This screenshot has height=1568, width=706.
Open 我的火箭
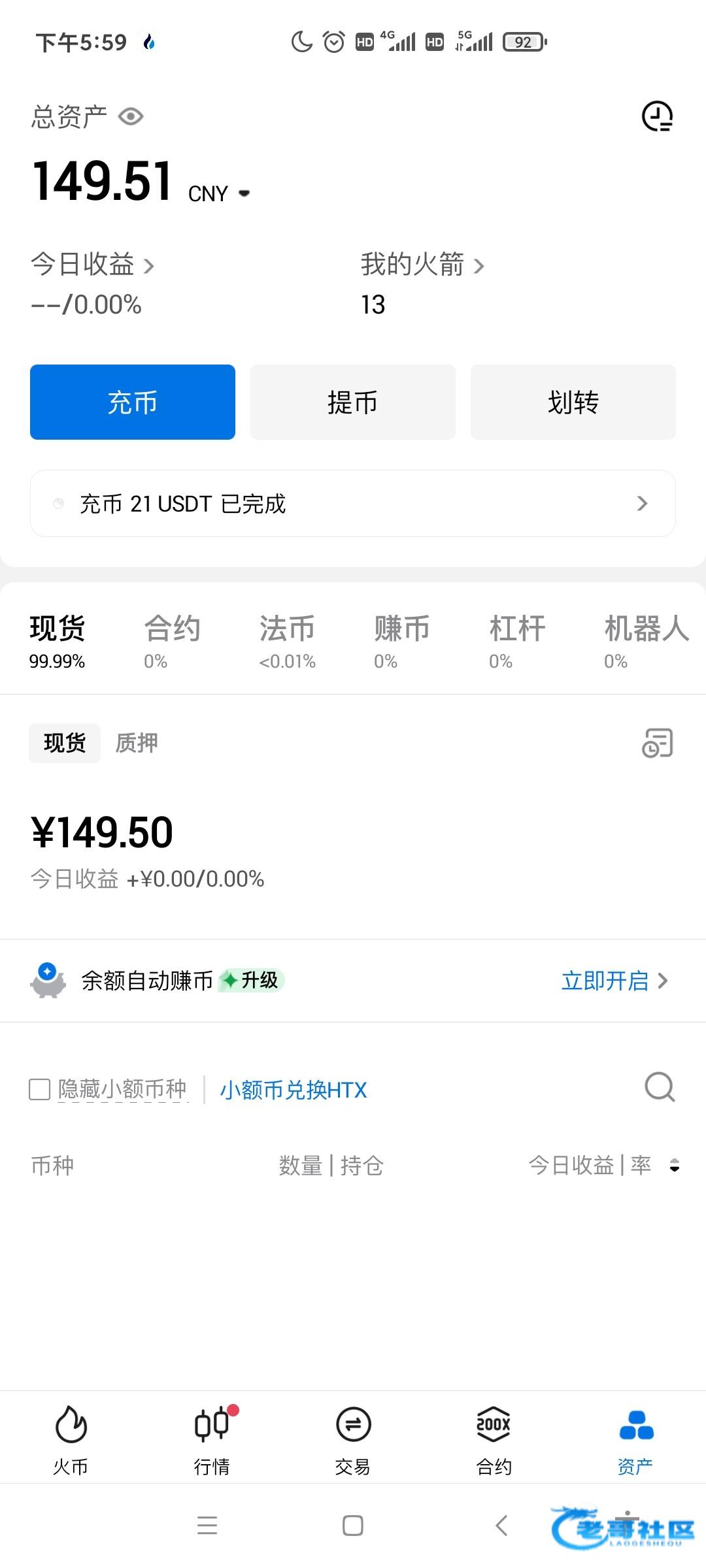tap(422, 265)
